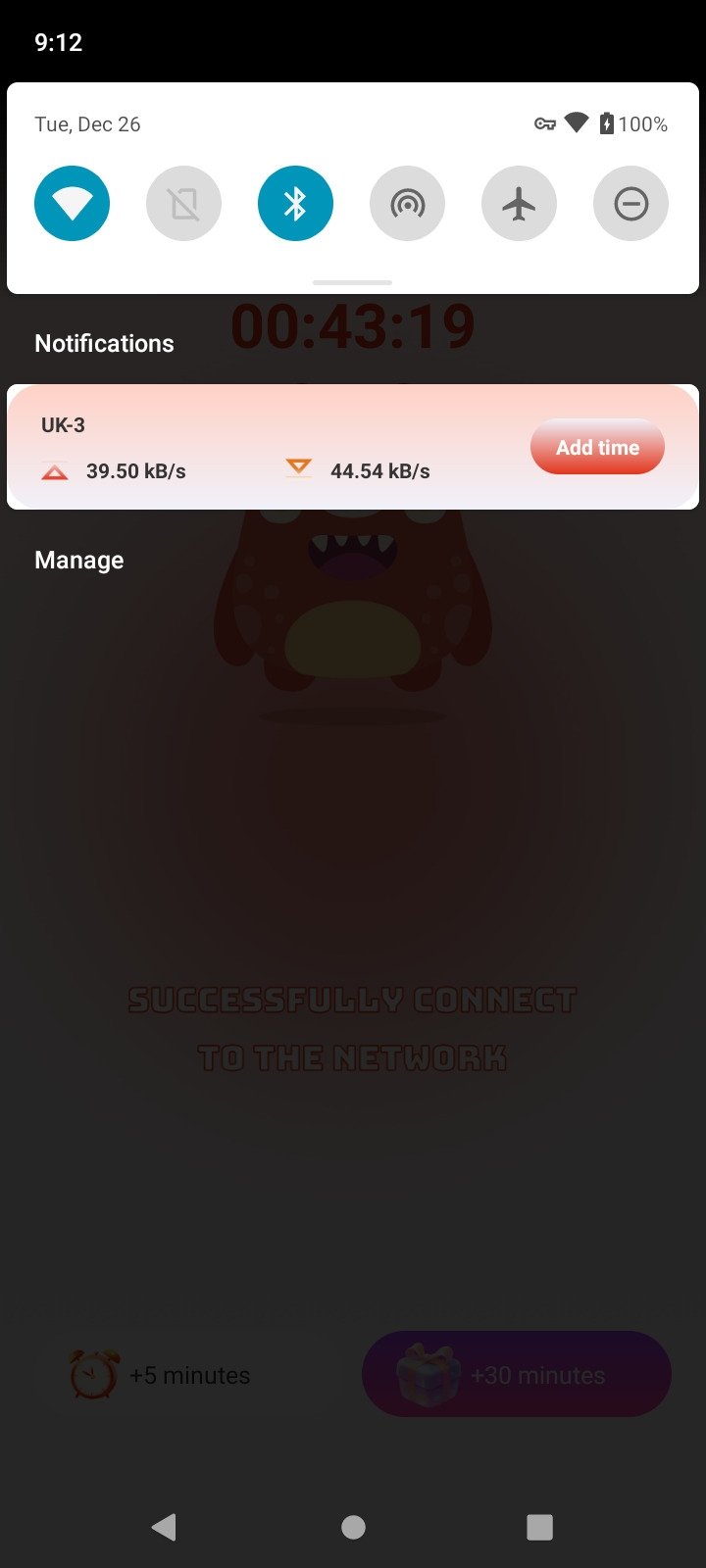706x1568 pixels.
Task: Tap Add time in the UK-3 notification
Action: [597, 448]
